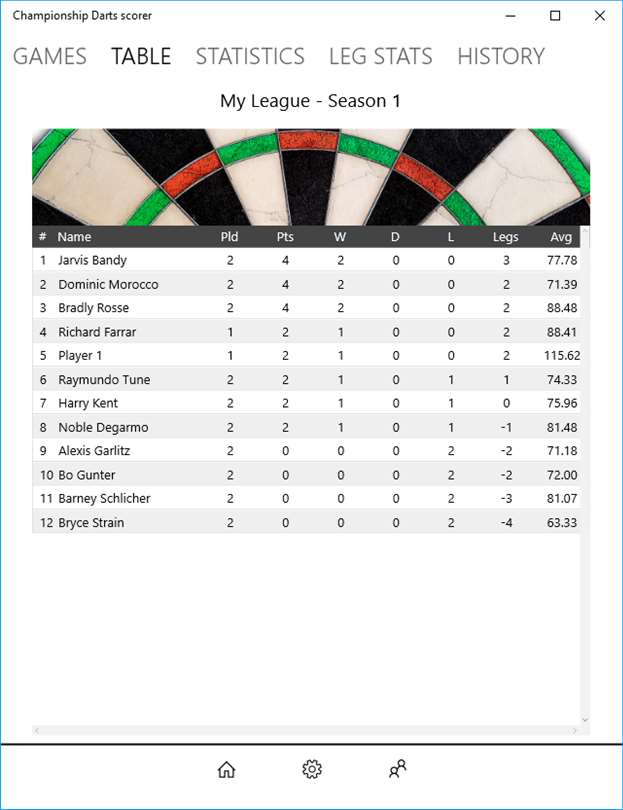The height and width of the screenshot is (810, 623).
Task: Select Bryce Strain's table row
Action: pyautogui.click(x=300, y=522)
